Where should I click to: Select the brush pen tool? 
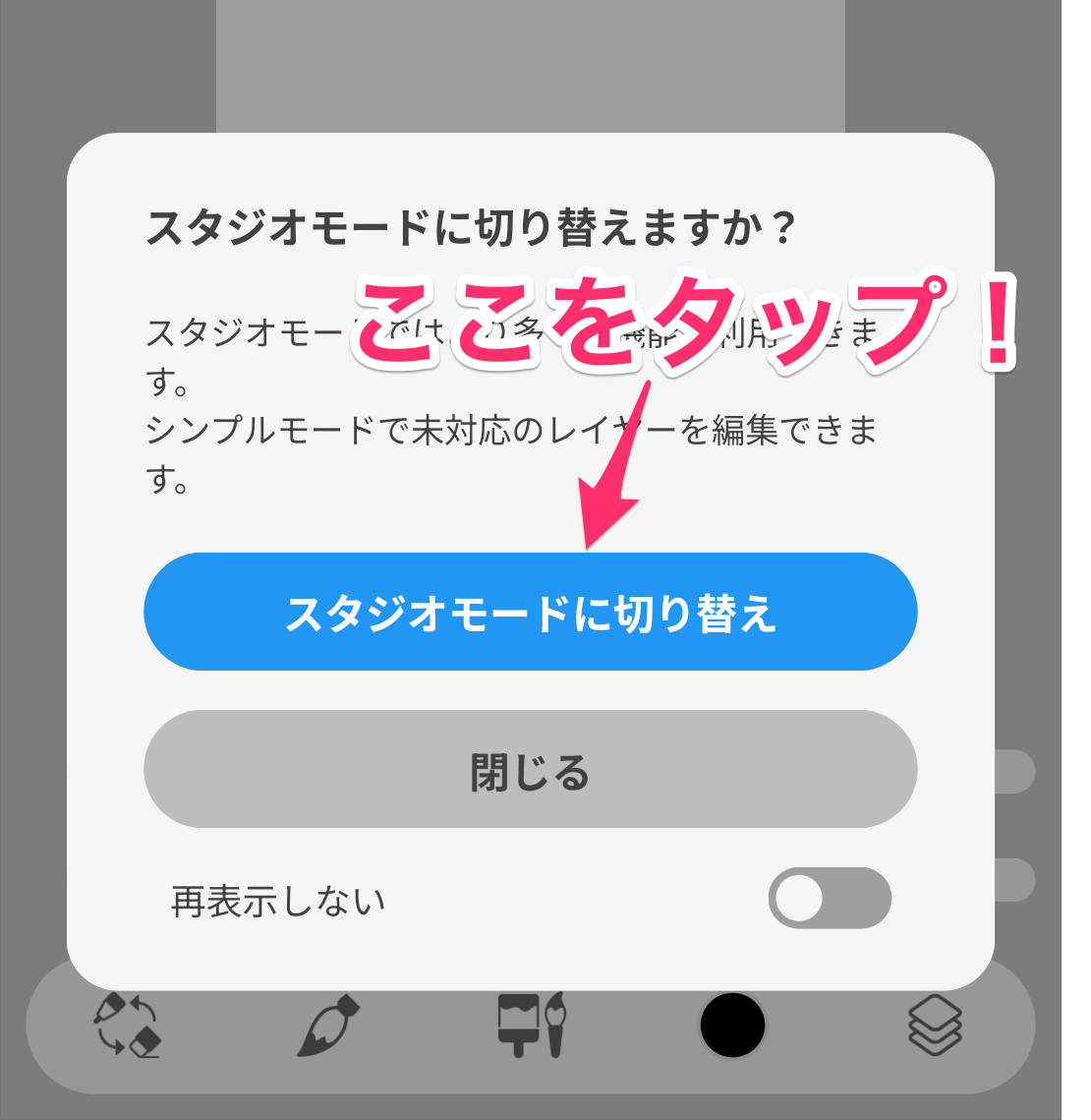[328, 1025]
